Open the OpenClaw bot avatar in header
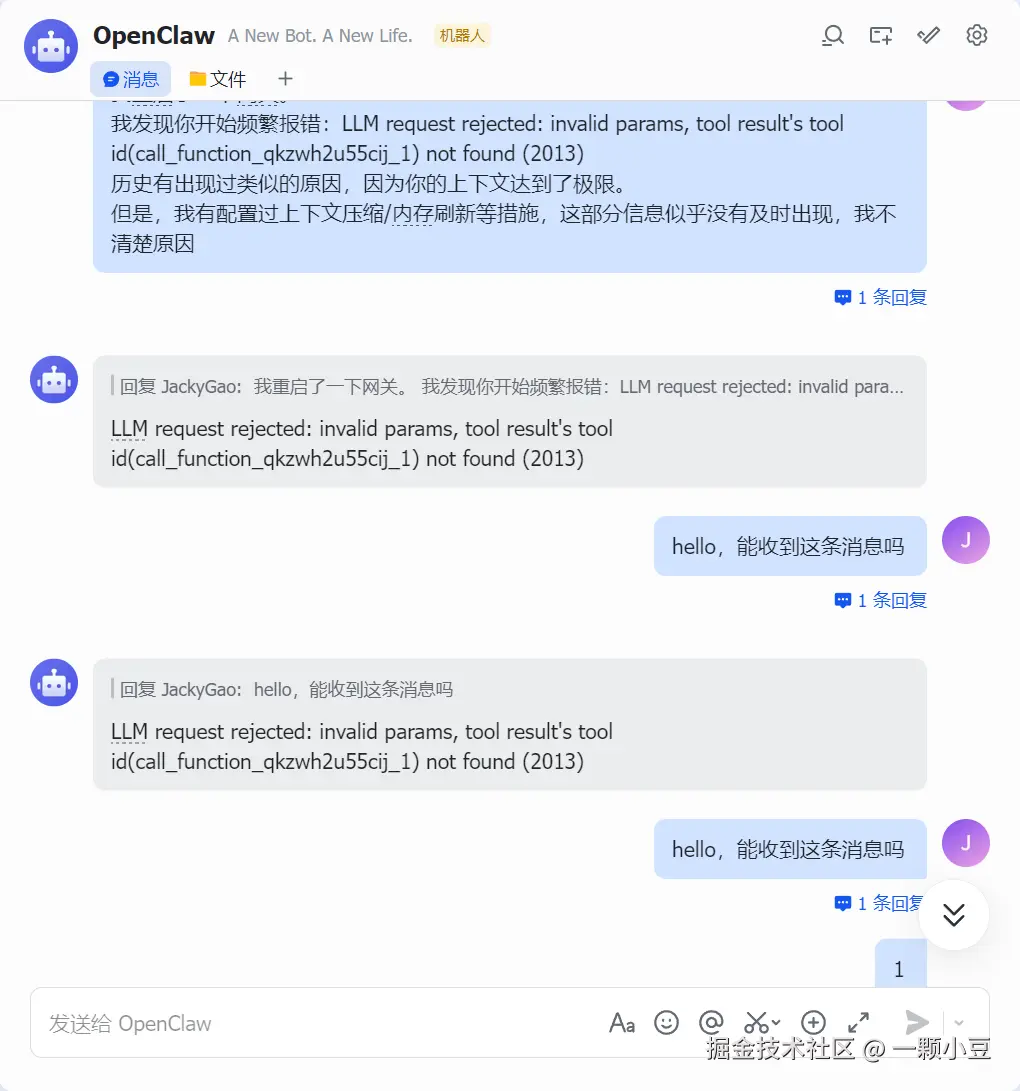Screen dimensions: 1020x1091 [x=50, y=44]
